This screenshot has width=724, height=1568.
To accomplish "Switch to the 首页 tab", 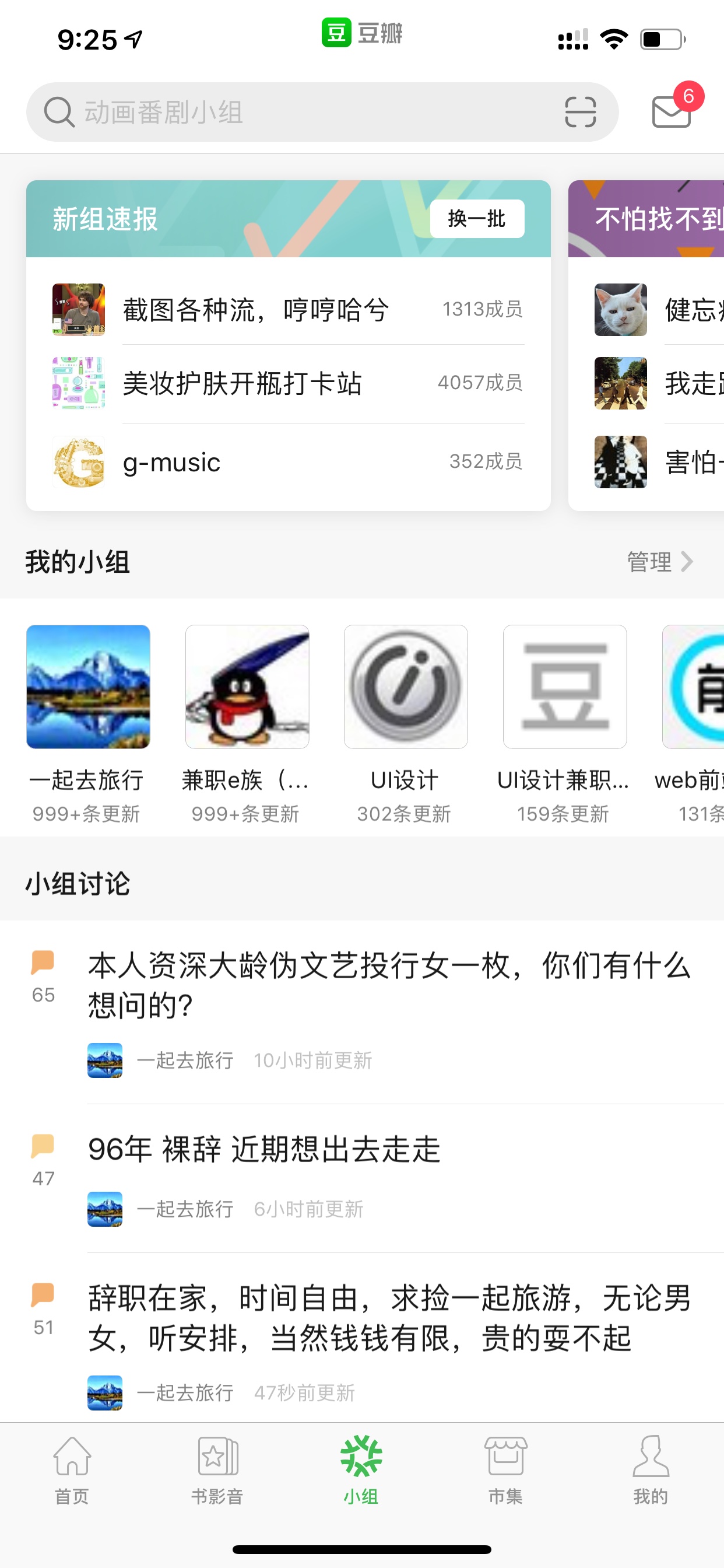I will click(72, 1471).
